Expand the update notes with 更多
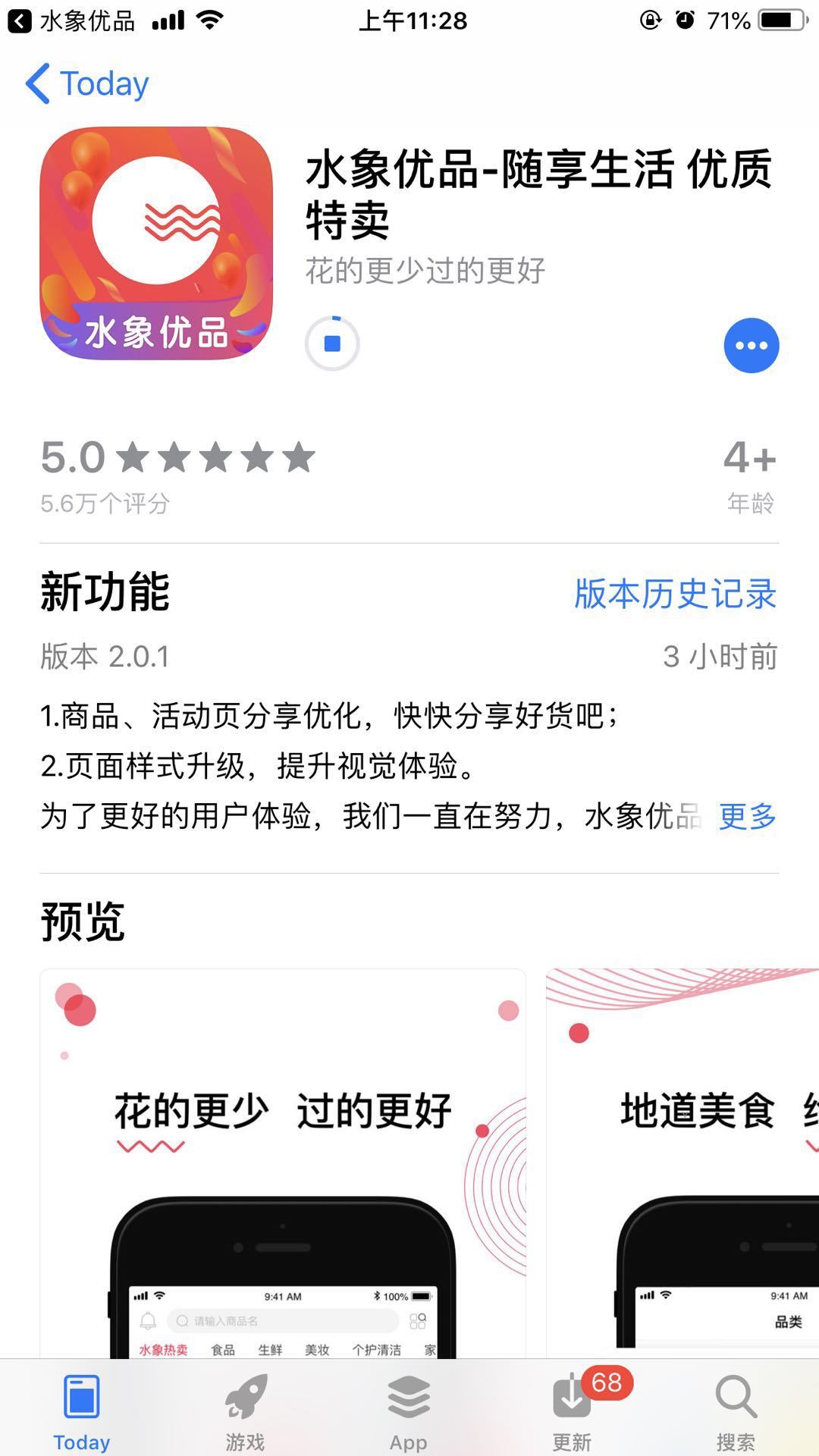The width and height of the screenshot is (819, 1456). point(748,816)
